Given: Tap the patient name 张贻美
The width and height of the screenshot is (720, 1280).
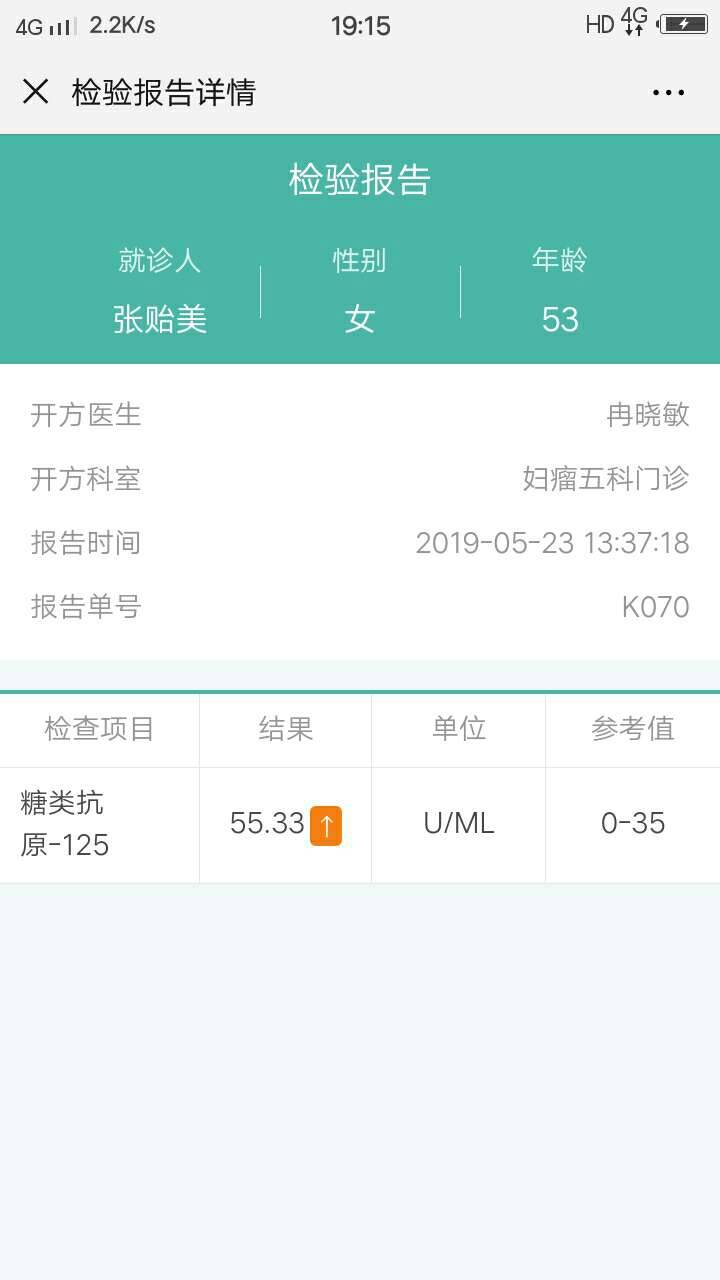Looking at the screenshot, I should click(160, 318).
